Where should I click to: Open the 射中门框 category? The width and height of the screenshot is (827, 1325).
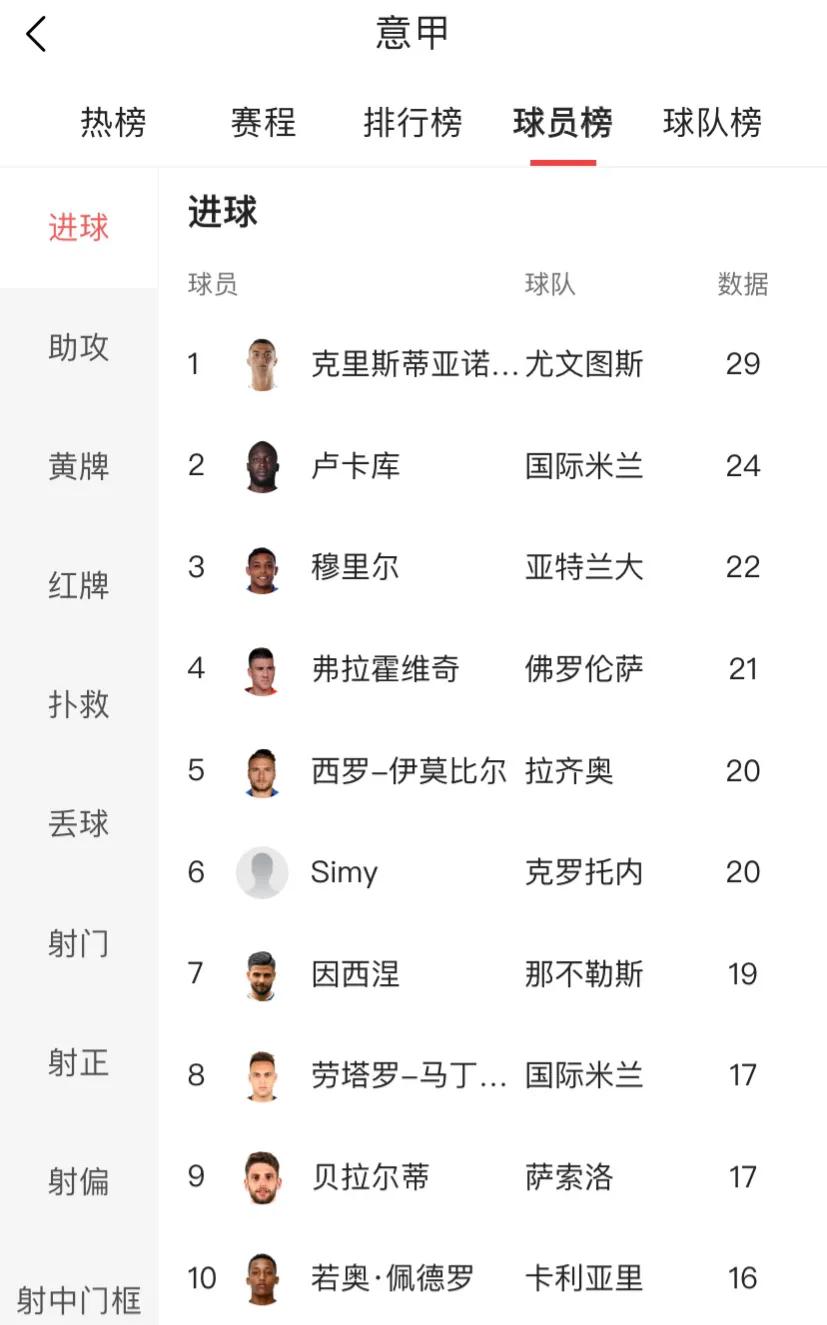click(x=78, y=1300)
